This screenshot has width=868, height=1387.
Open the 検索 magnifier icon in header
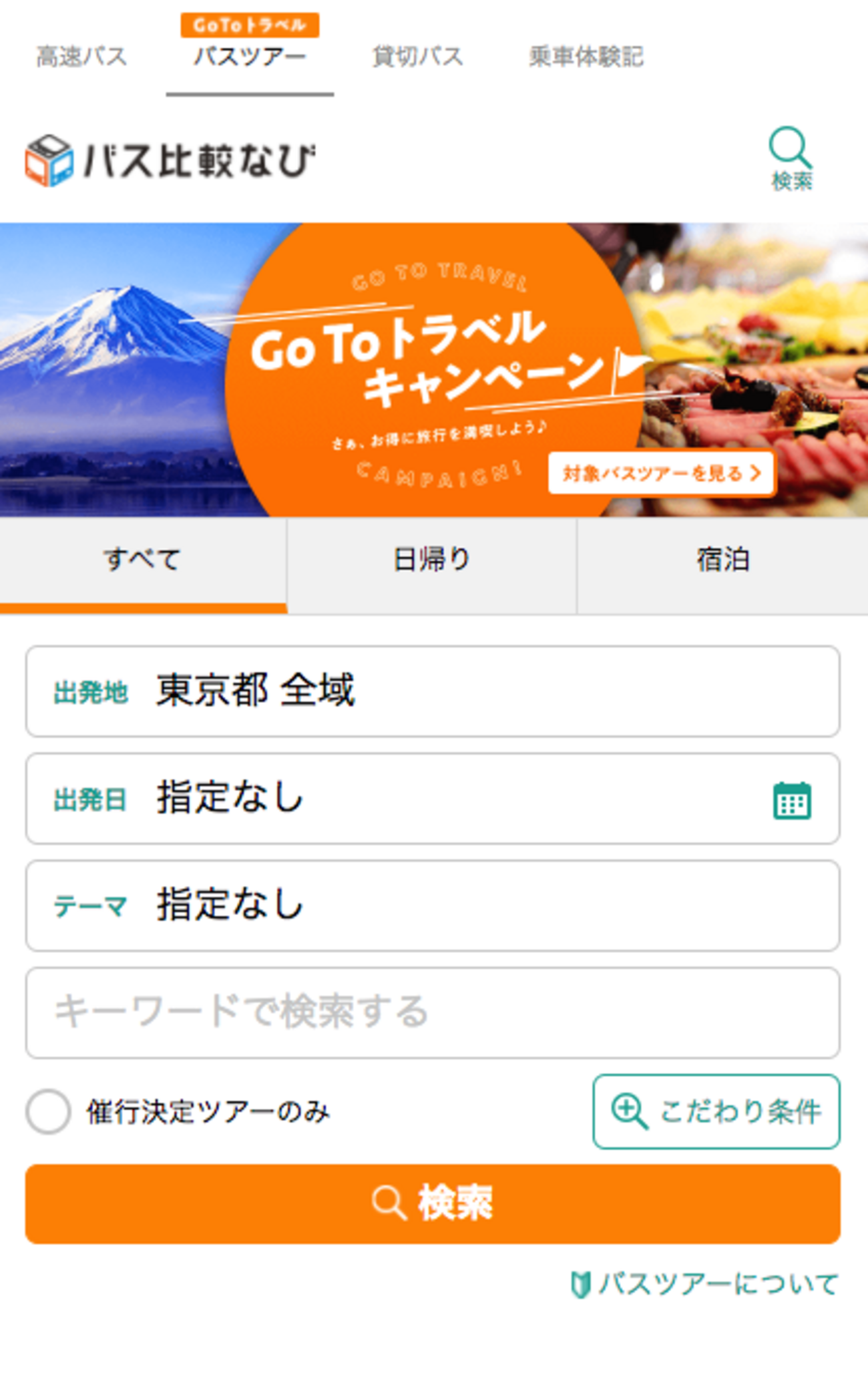(791, 158)
